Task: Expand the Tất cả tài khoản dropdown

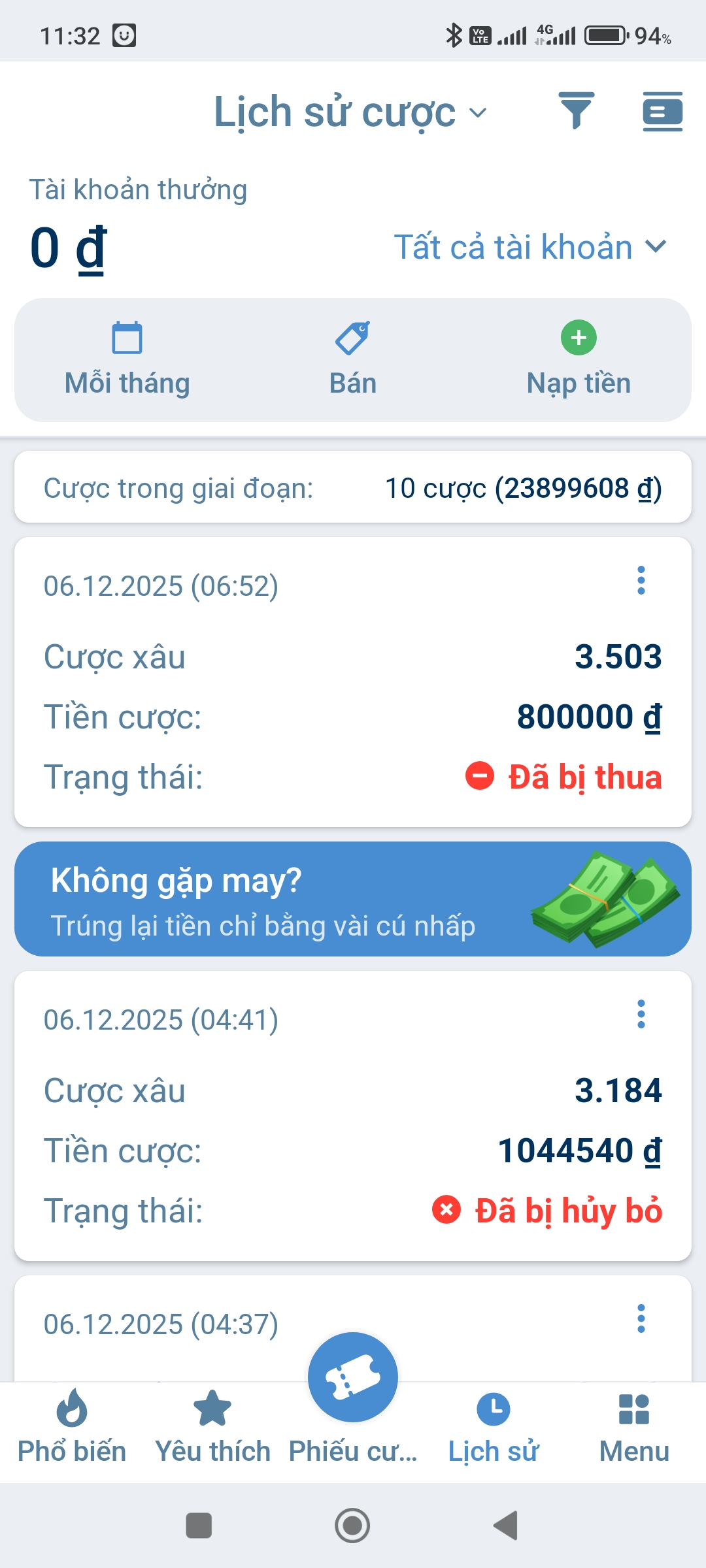Action: coord(530,247)
